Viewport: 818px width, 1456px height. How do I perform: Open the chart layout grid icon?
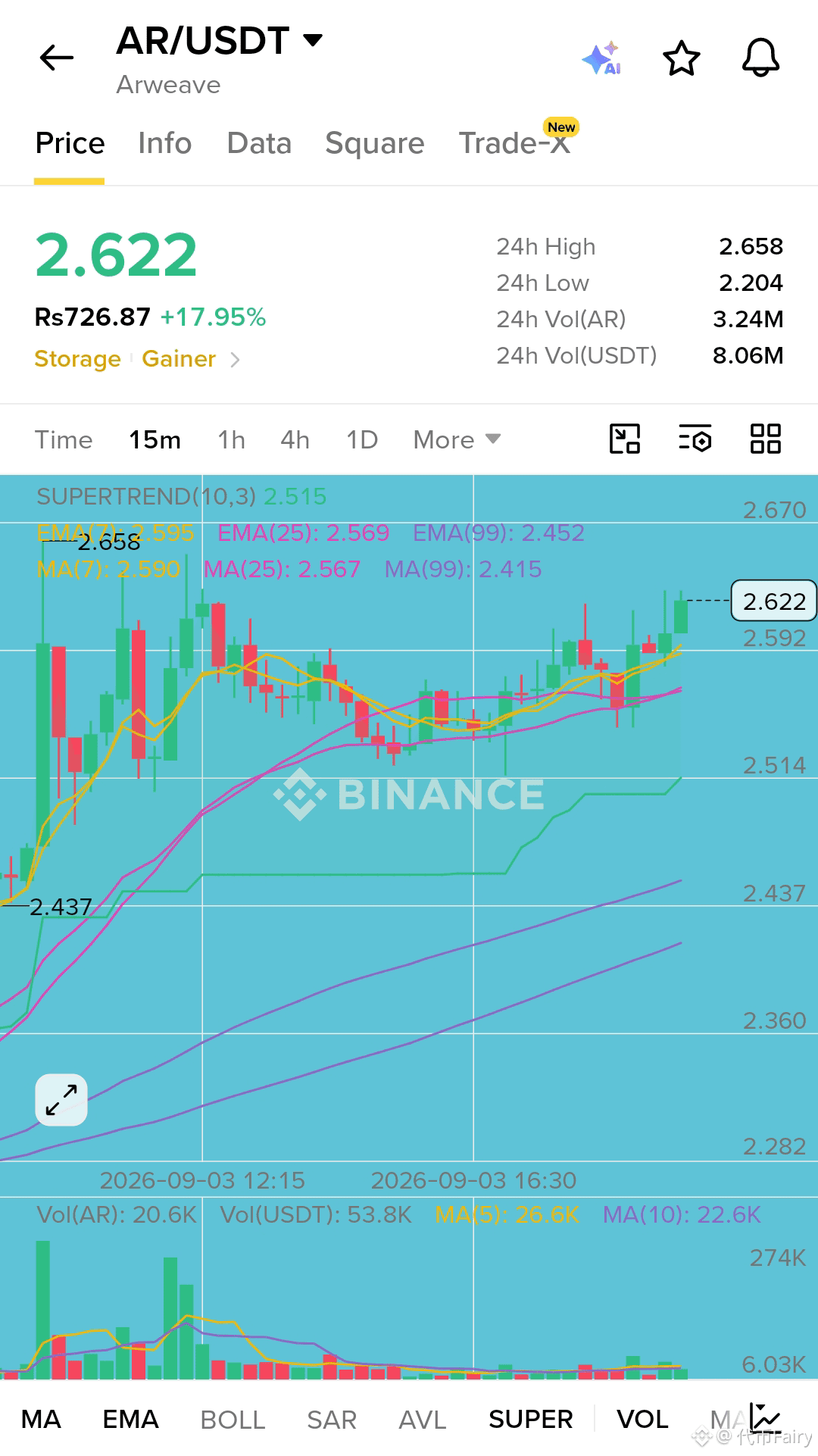click(x=765, y=439)
